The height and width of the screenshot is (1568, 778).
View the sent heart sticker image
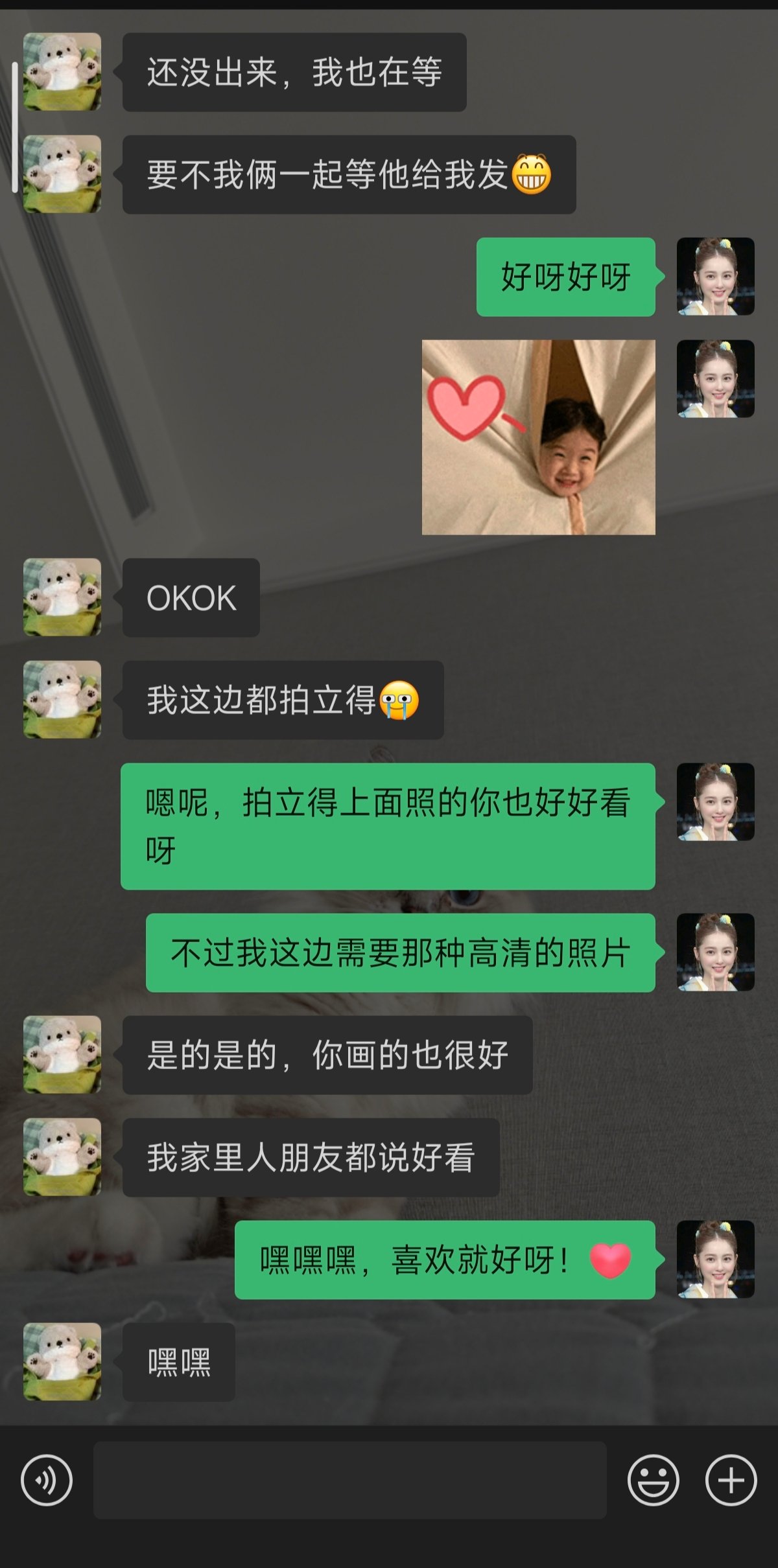coord(538,437)
